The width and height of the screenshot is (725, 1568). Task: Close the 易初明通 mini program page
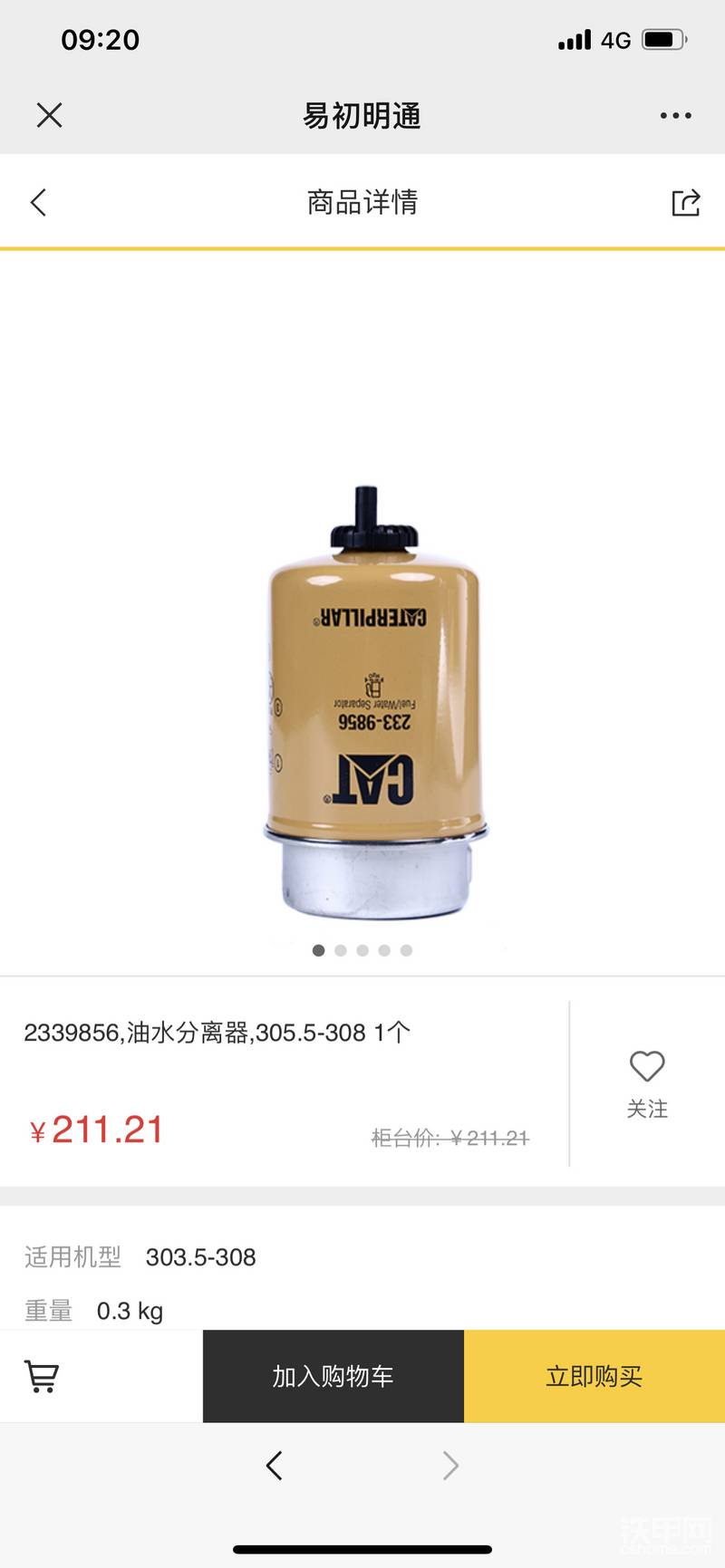tap(49, 115)
